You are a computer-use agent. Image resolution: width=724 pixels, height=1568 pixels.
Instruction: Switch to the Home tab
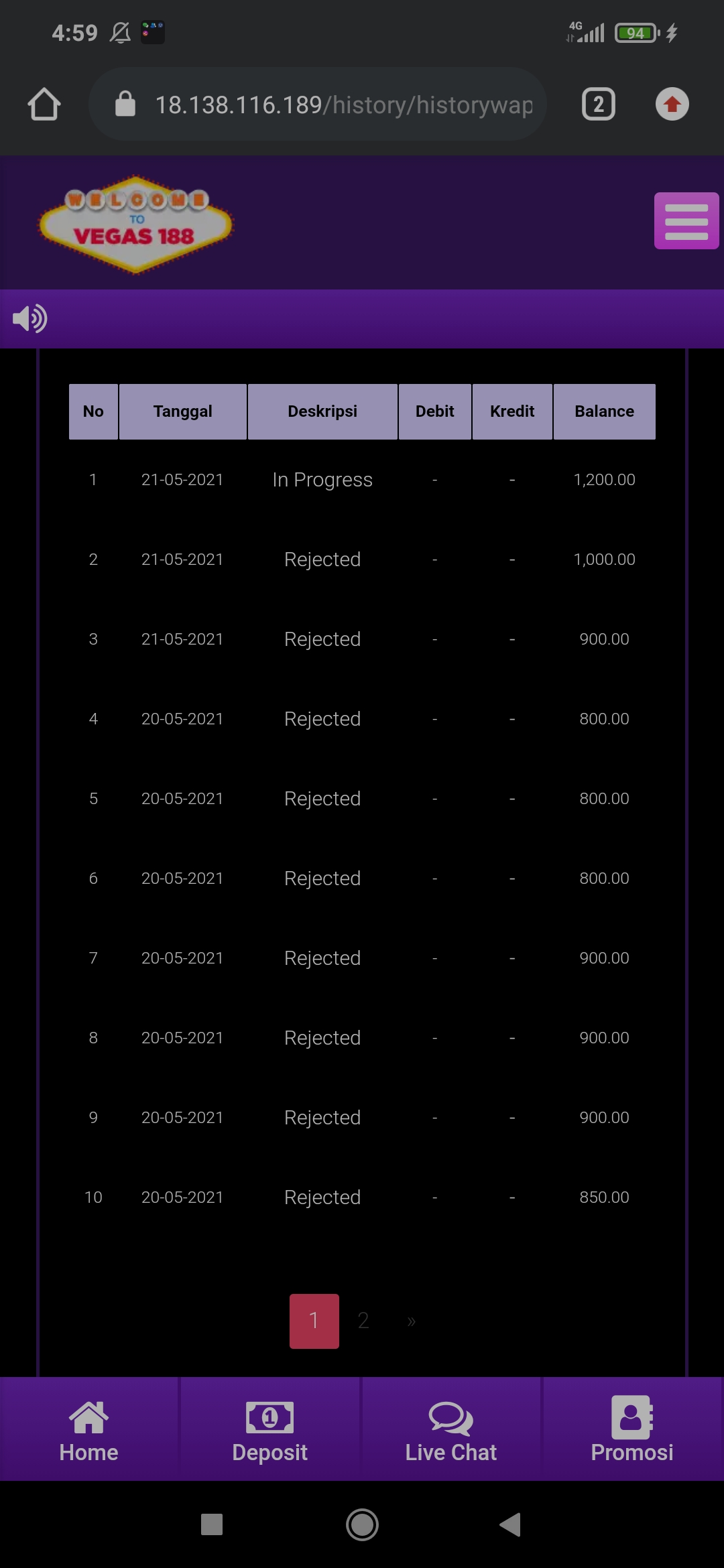pos(88,1429)
